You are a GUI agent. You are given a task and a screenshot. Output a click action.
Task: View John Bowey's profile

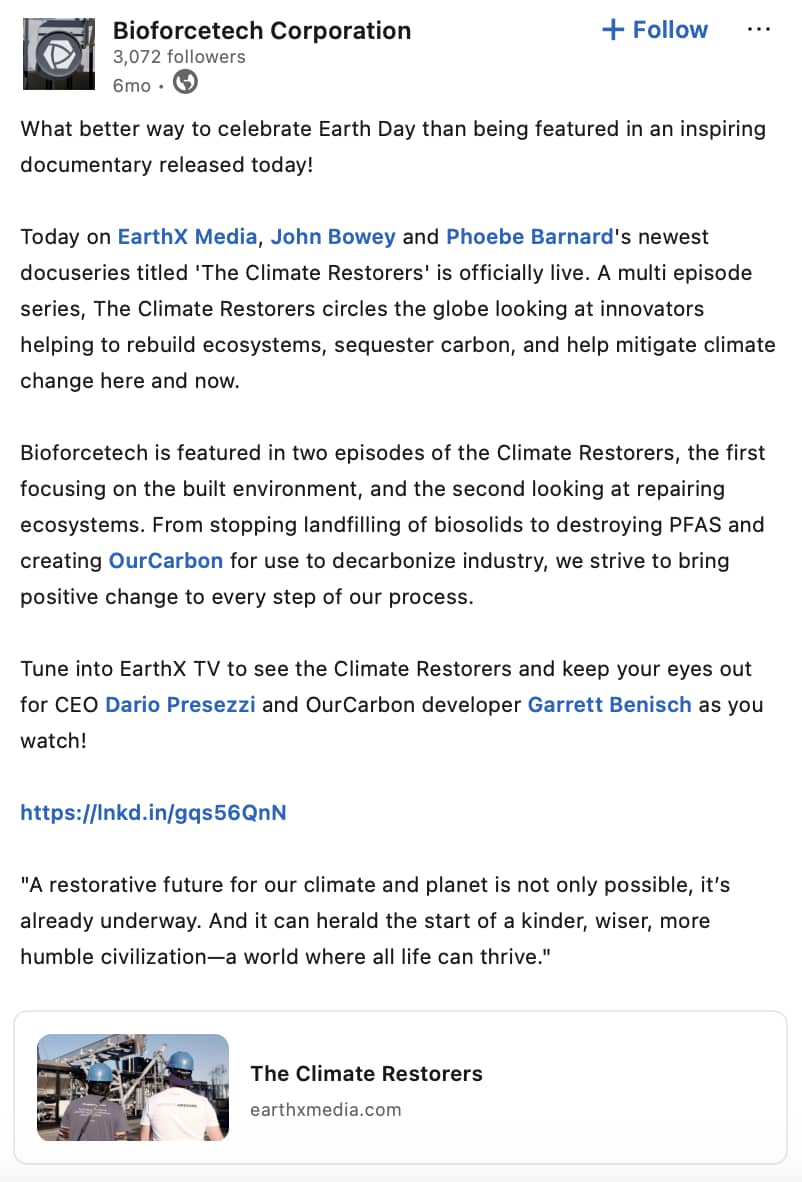tap(333, 237)
